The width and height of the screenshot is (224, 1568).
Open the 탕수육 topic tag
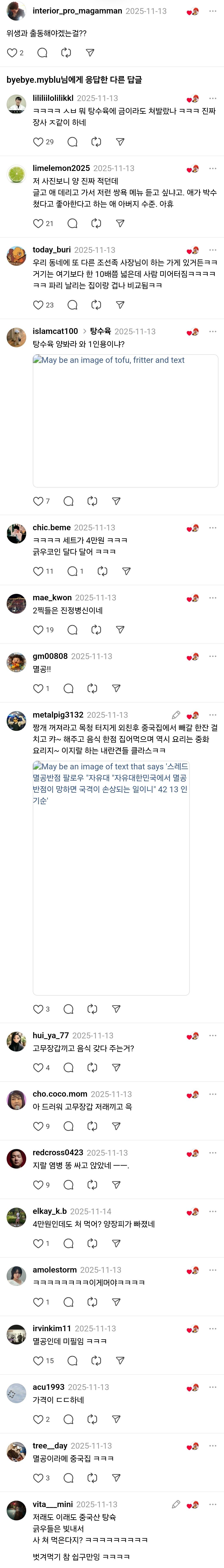[100, 331]
